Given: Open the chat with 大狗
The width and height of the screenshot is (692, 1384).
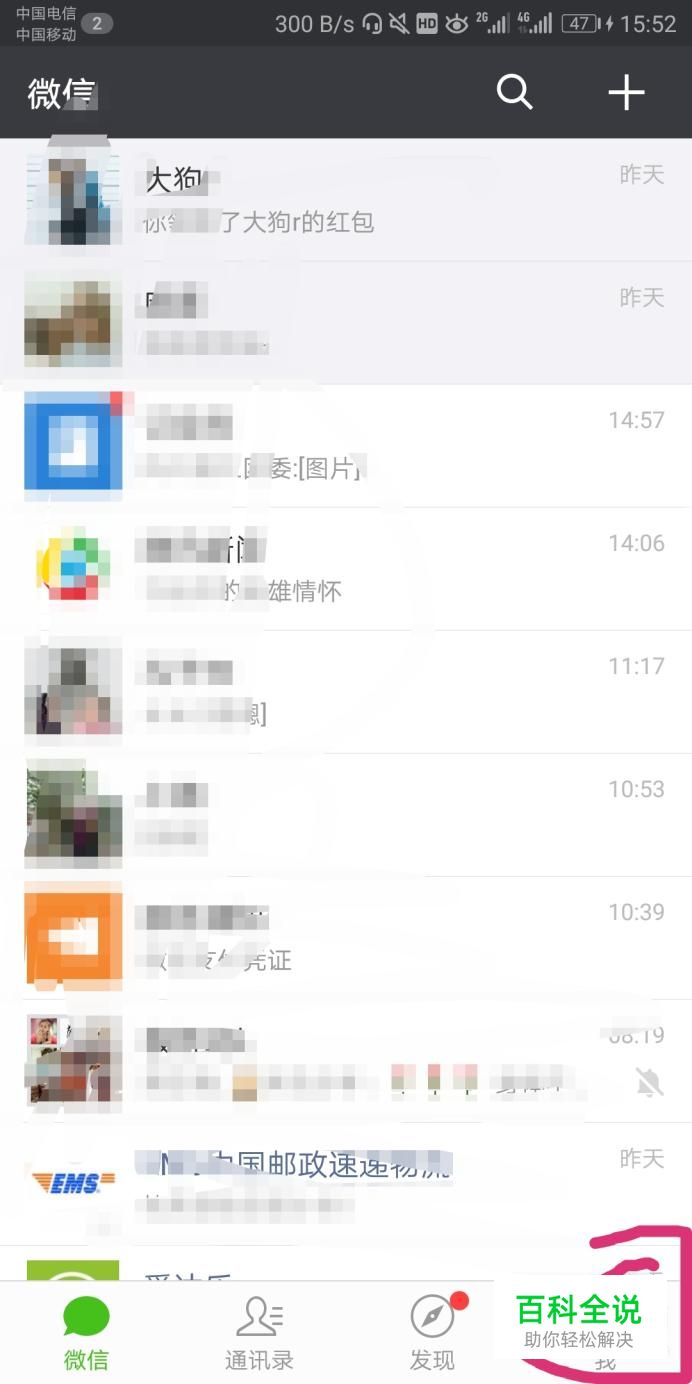Looking at the screenshot, I should pyautogui.click(x=346, y=200).
